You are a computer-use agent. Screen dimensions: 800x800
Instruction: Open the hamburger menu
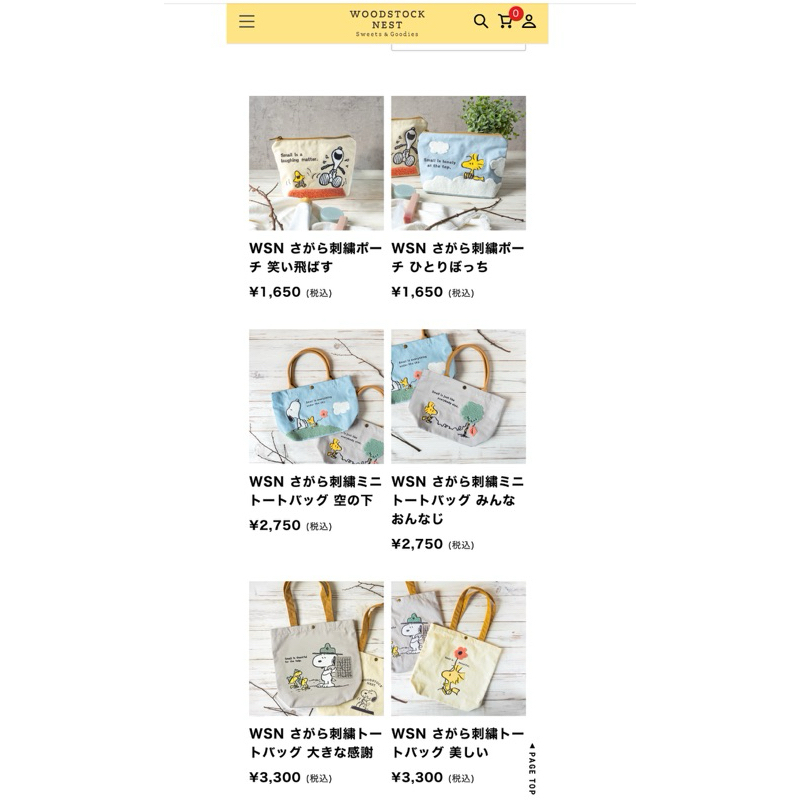tap(246, 21)
